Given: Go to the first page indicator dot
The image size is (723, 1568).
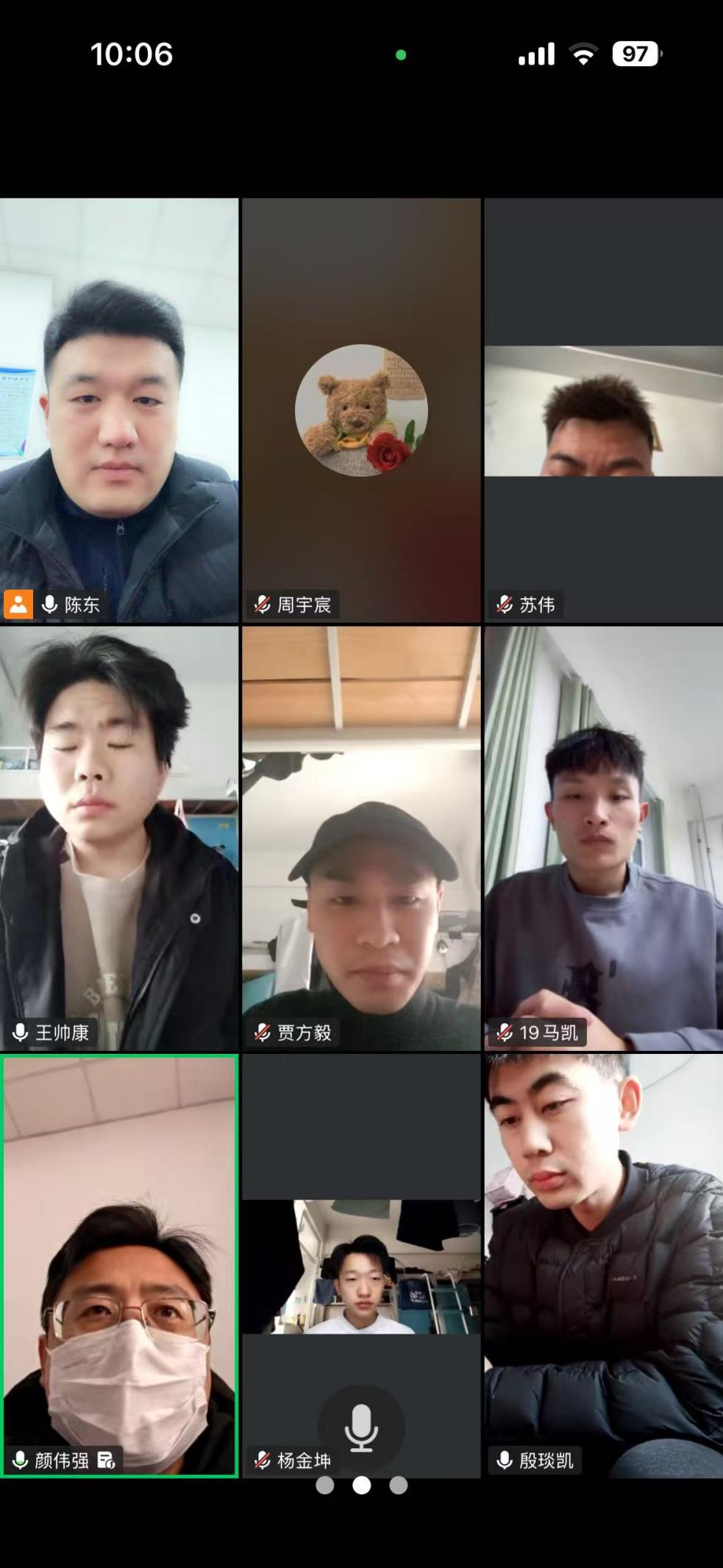Looking at the screenshot, I should tap(325, 1486).
